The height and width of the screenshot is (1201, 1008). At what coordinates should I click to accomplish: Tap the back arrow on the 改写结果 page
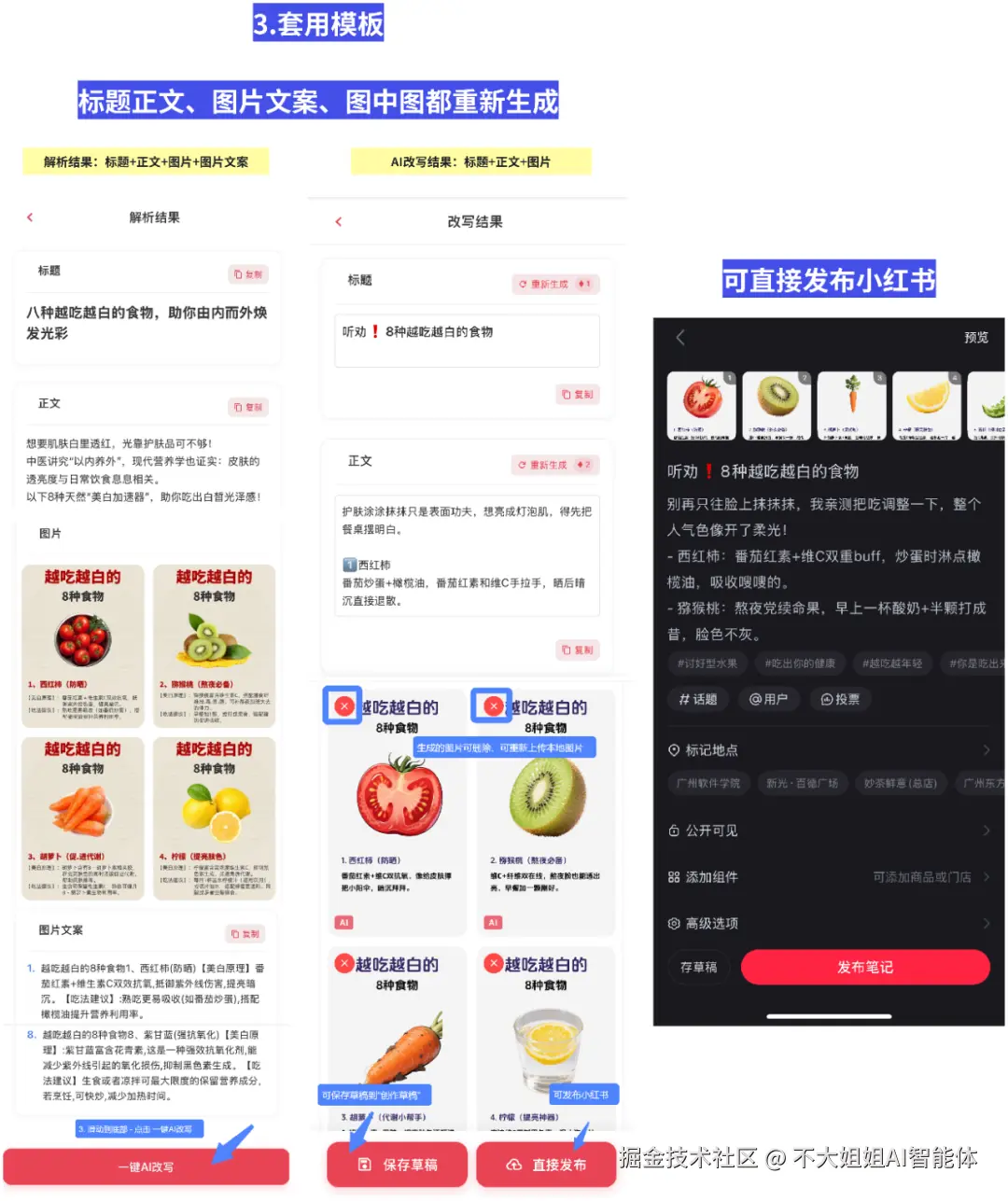click(339, 221)
